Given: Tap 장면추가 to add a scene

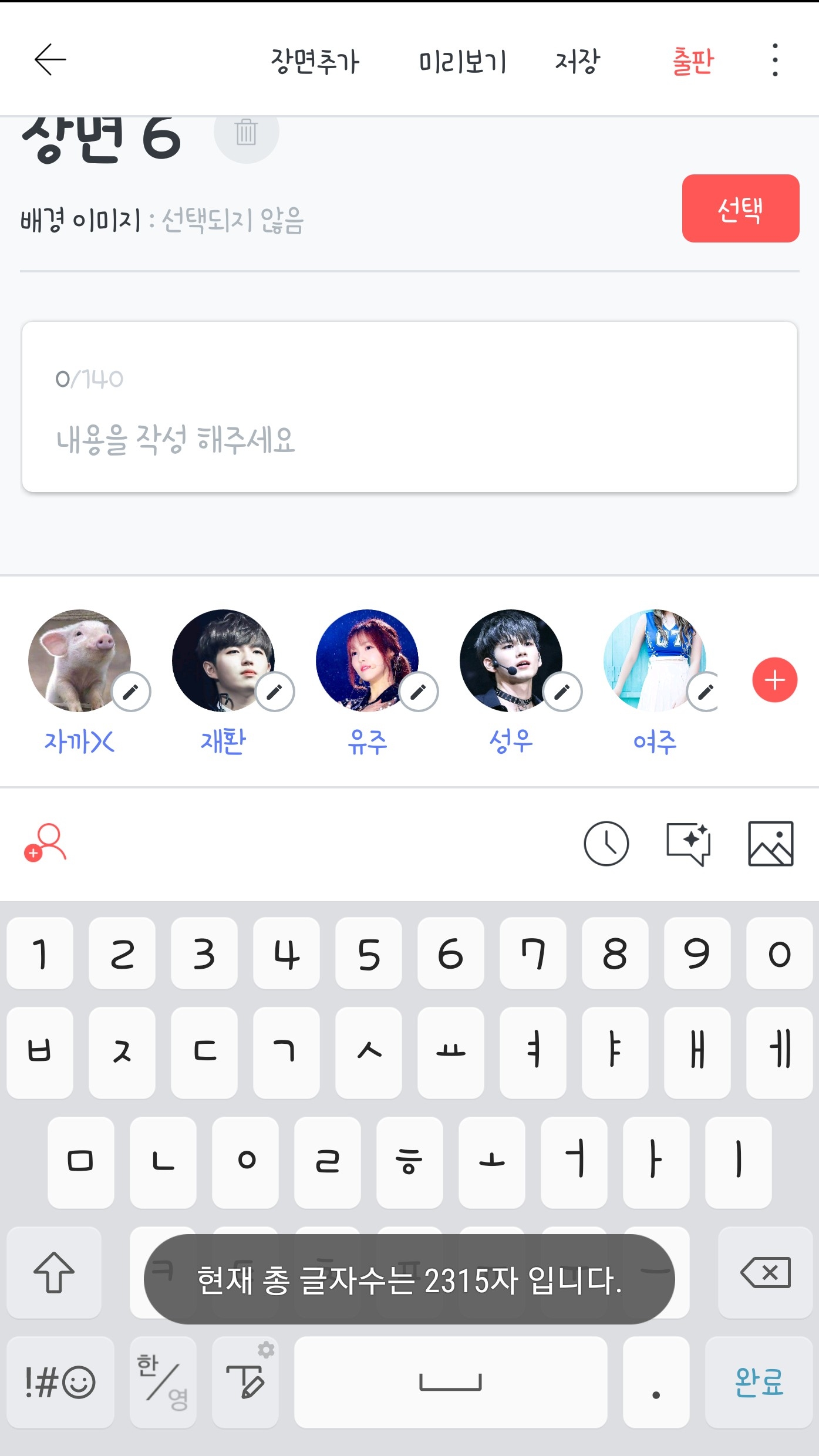Looking at the screenshot, I should coord(315,61).
